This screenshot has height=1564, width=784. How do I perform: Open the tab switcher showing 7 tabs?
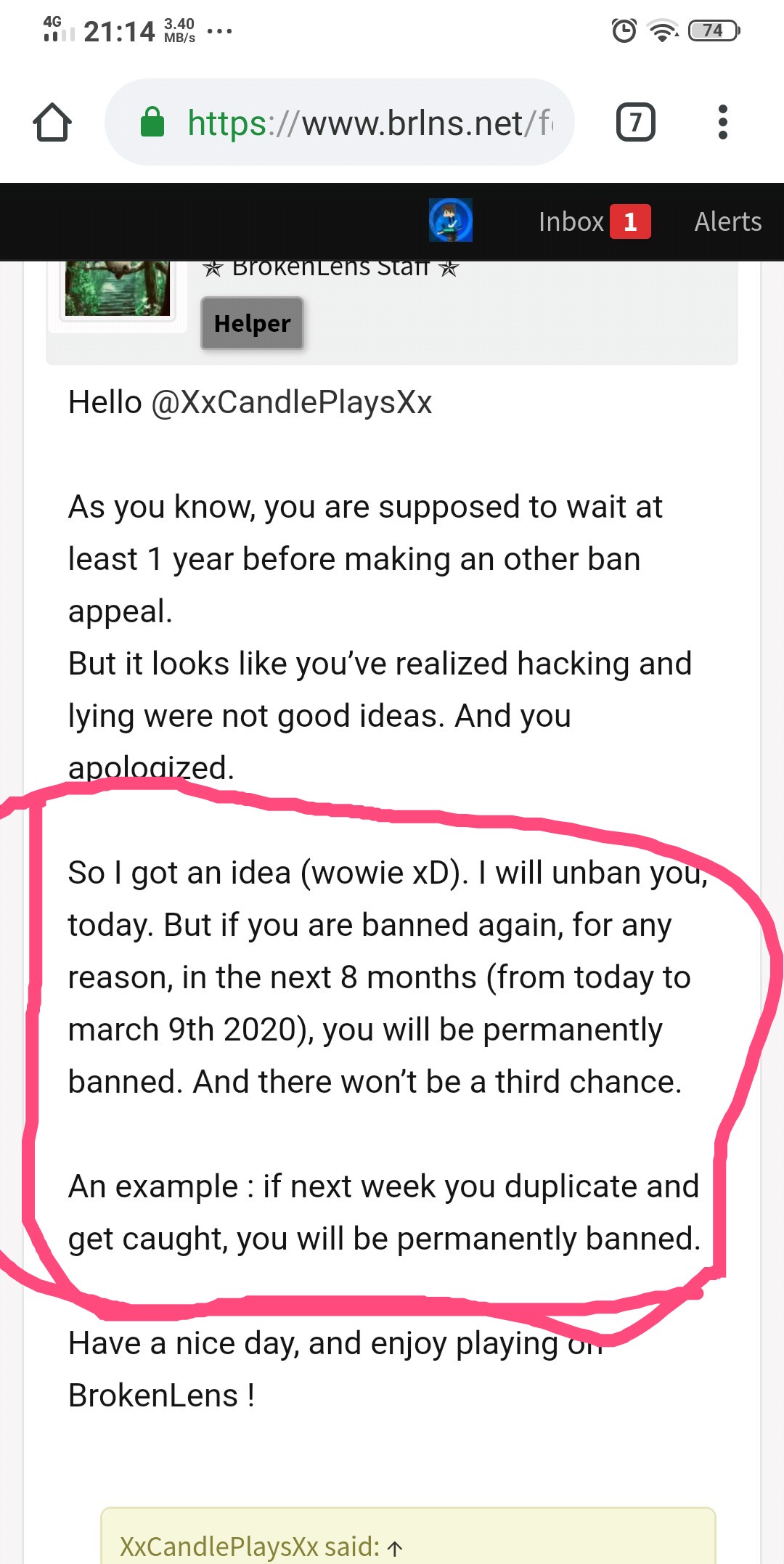(636, 122)
